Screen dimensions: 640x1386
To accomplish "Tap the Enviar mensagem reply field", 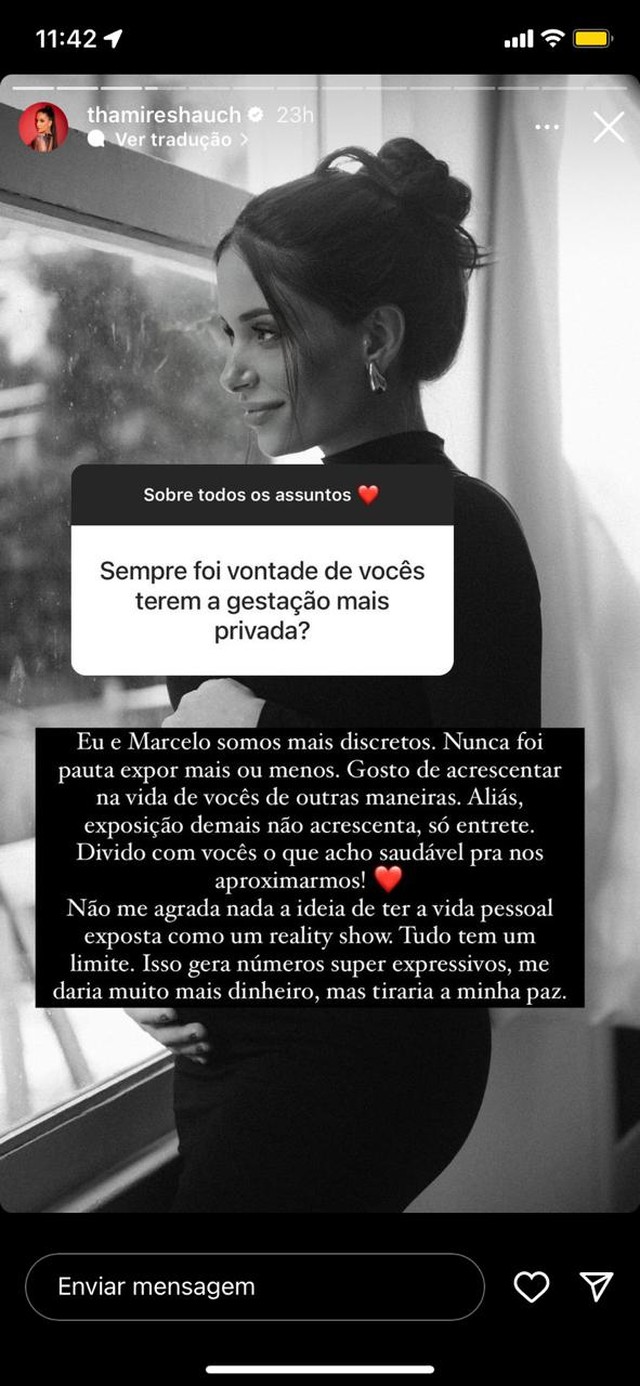I will [x=254, y=1286].
